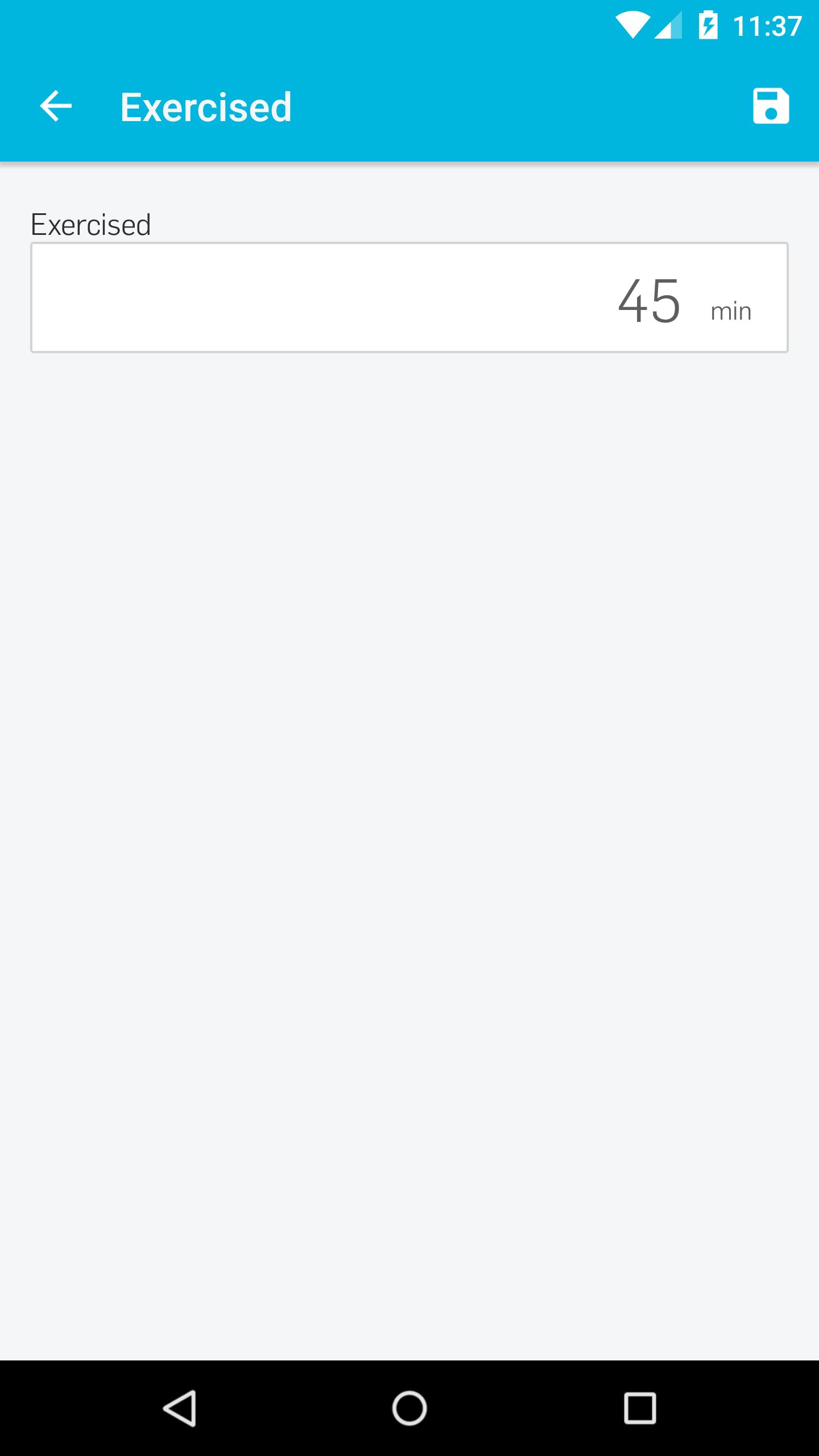Open recent apps overview
This screenshot has width=819, height=1456.
coord(640,1408)
